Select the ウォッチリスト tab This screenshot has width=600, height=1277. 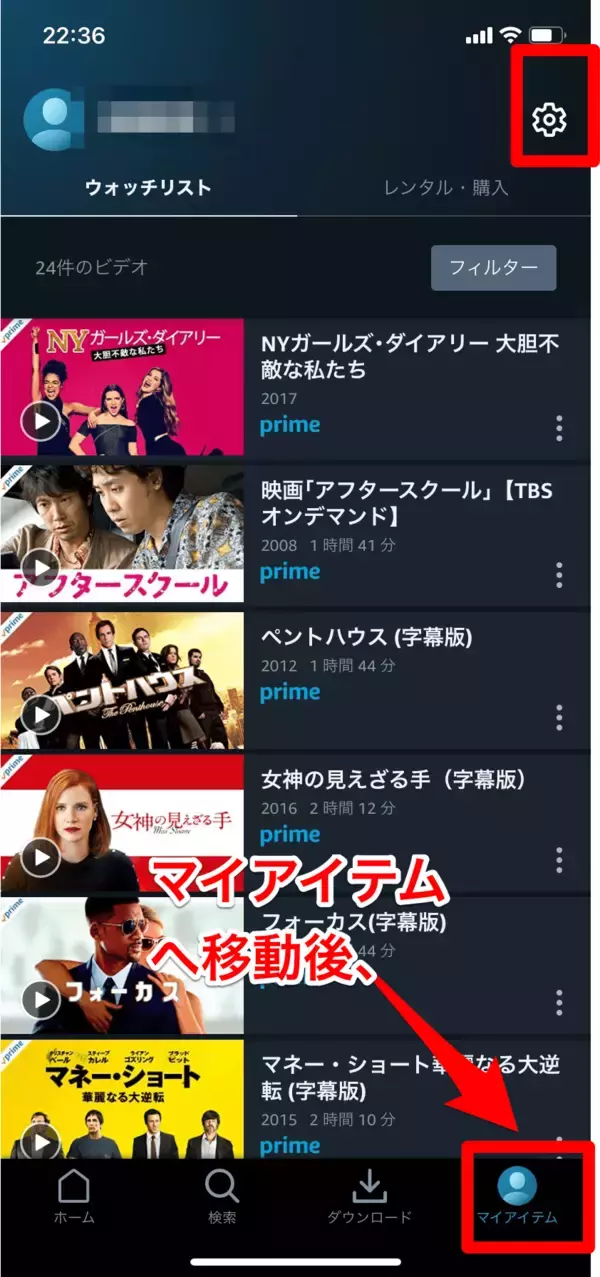[148, 187]
